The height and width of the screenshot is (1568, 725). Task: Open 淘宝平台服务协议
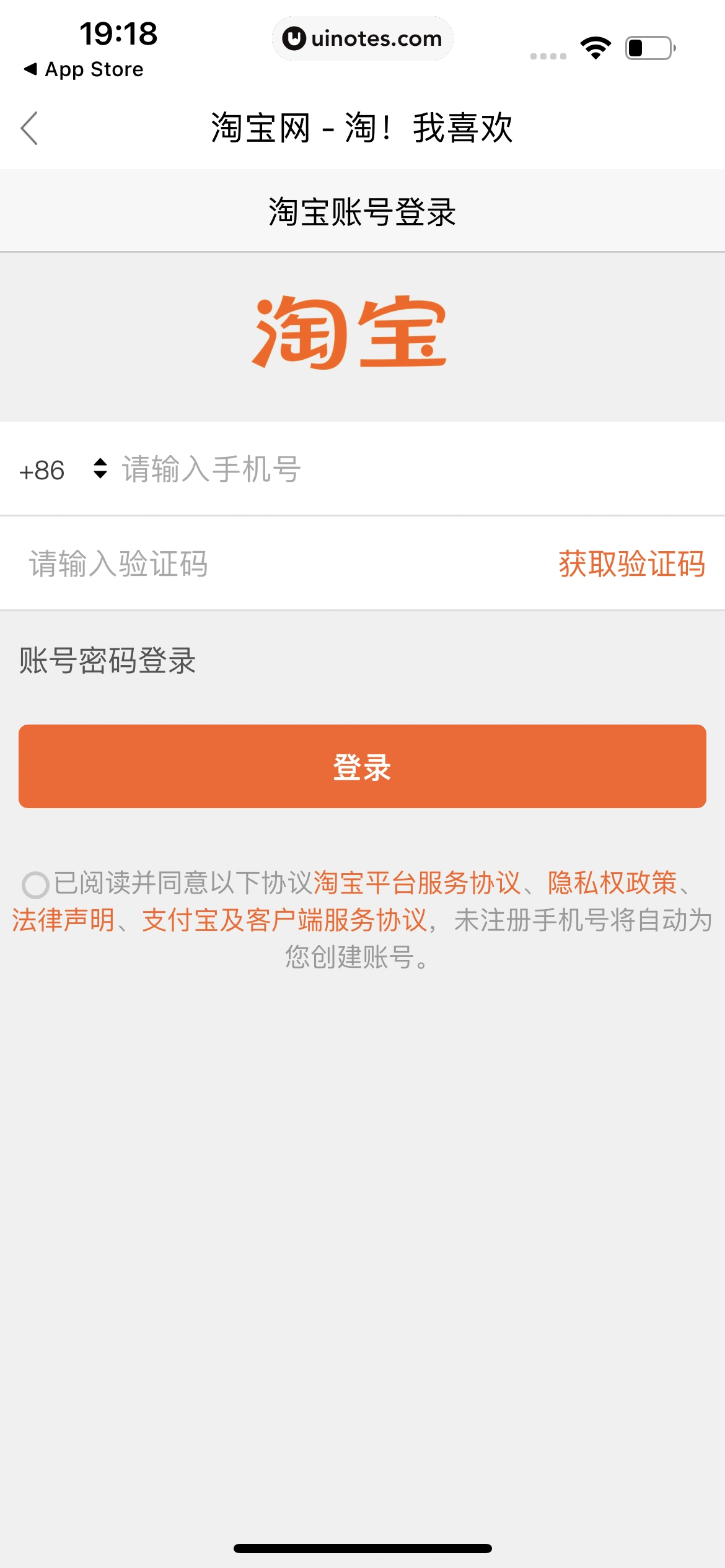(x=416, y=883)
